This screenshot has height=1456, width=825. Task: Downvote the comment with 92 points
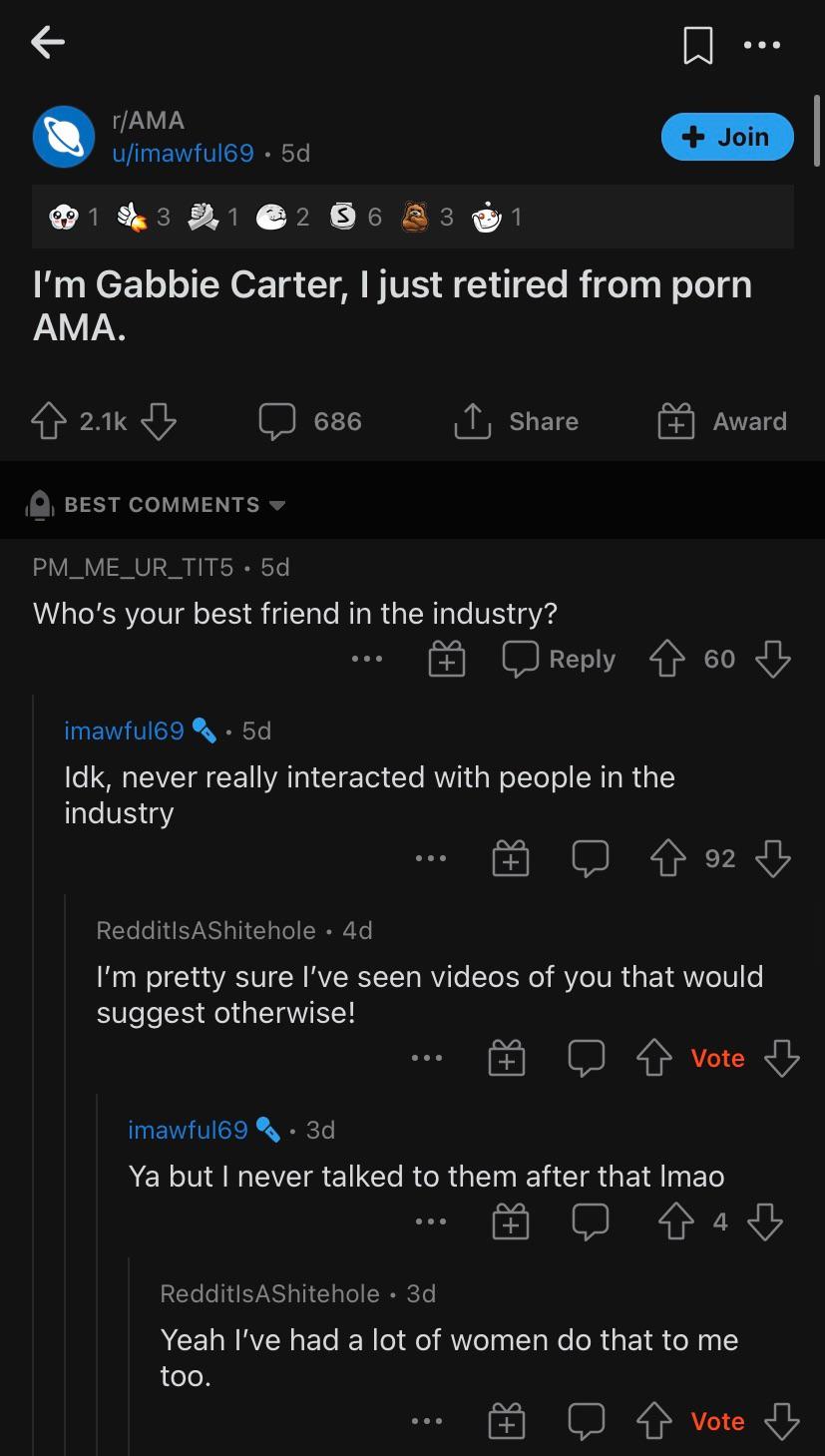coord(773,858)
